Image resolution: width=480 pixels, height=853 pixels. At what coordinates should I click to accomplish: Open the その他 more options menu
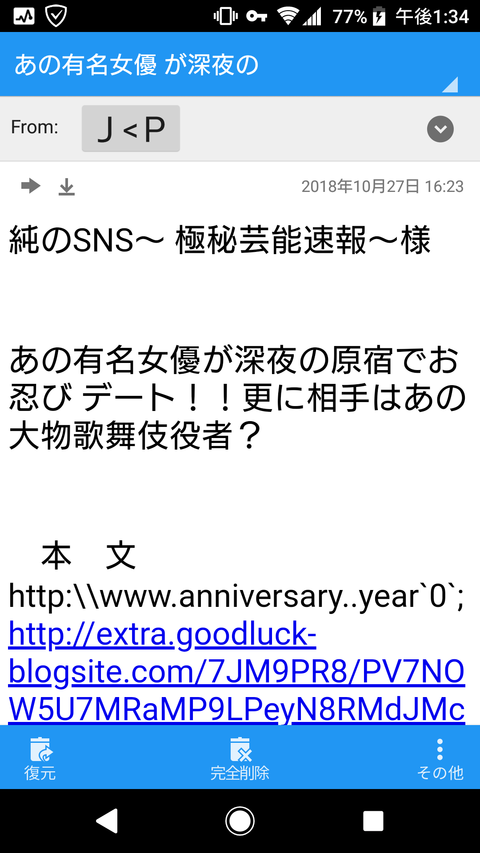[440, 758]
